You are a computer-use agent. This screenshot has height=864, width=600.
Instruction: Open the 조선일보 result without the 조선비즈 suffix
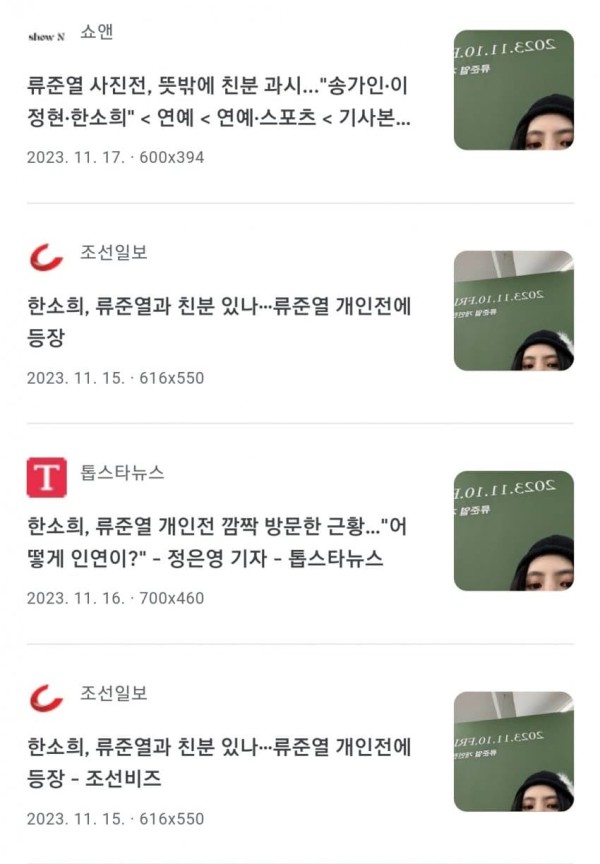pos(218,322)
